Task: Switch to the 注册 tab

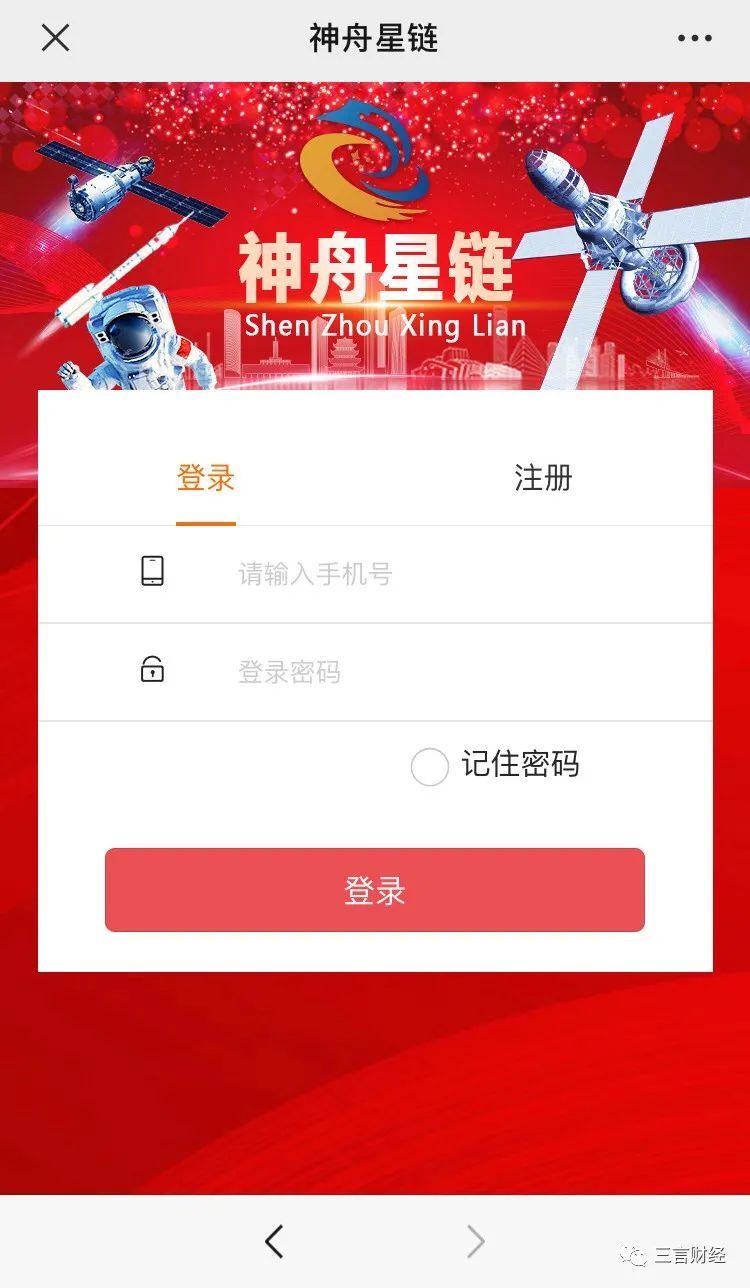Action: coord(543,478)
